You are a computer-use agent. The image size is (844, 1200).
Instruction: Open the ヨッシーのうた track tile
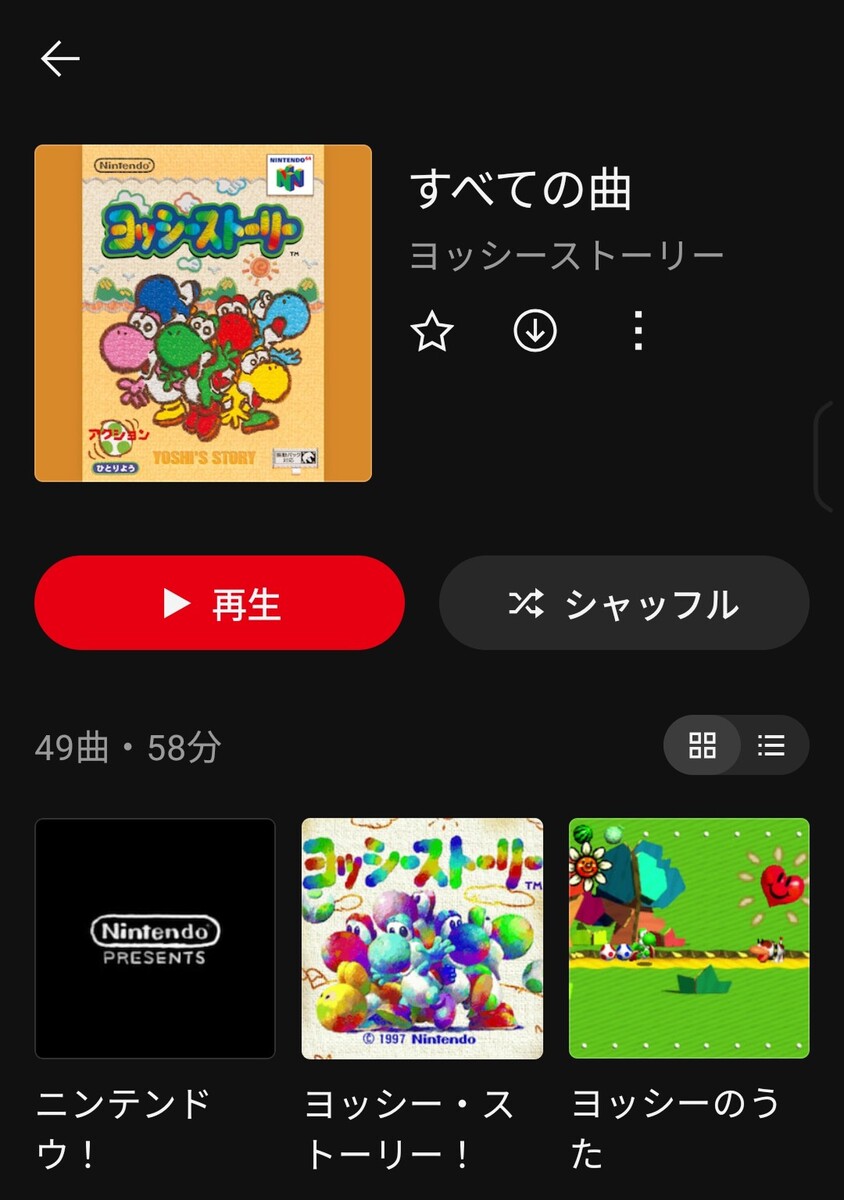[x=689, y=938]
